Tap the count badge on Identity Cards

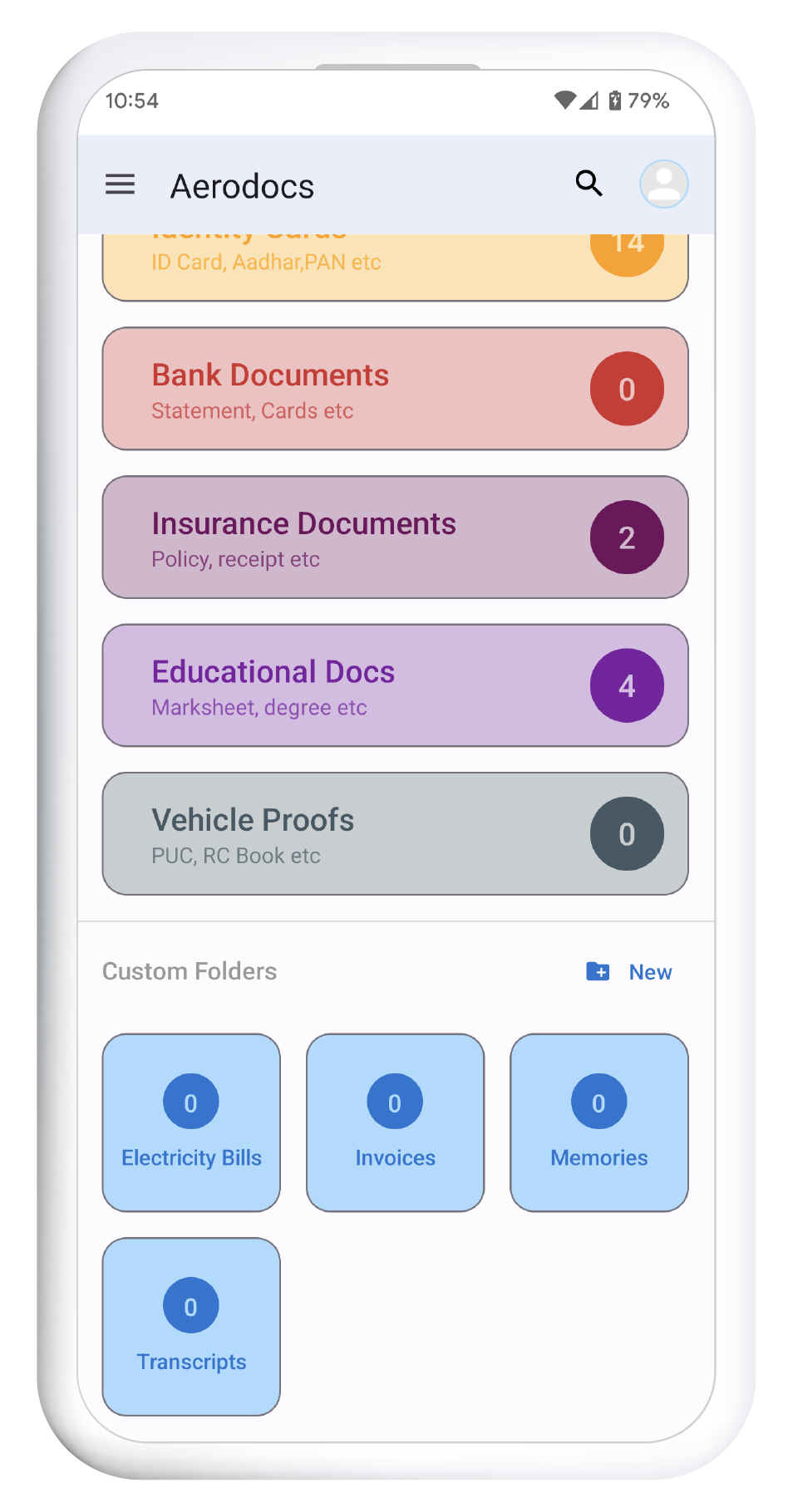tap(628, 245)
